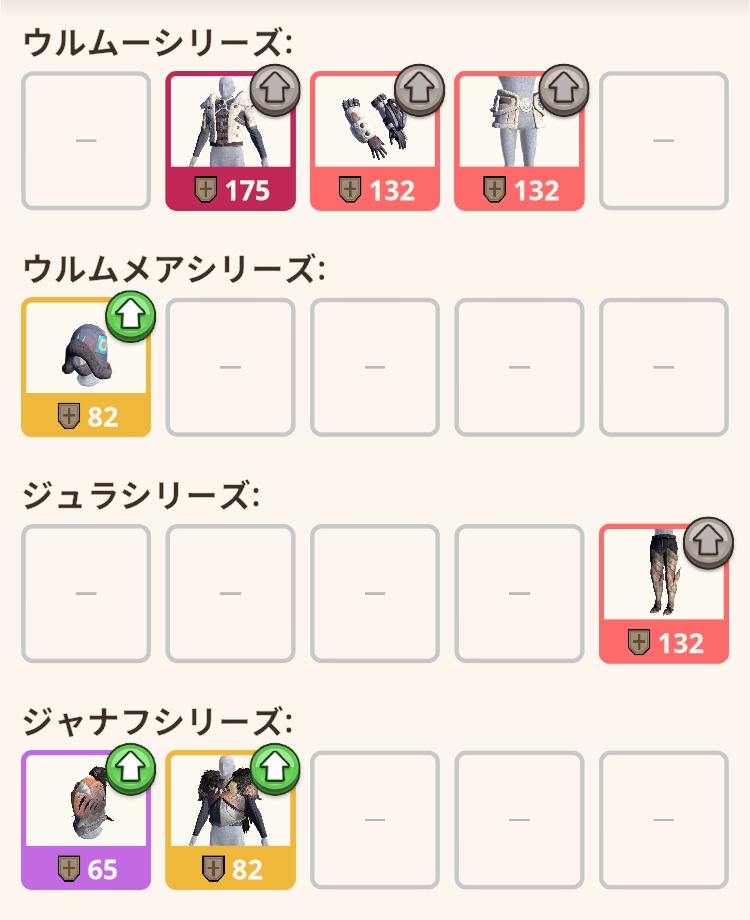Select the ウルムメア helmet tile showing 82
Viewport: 750px width, 920px height.
86,368
